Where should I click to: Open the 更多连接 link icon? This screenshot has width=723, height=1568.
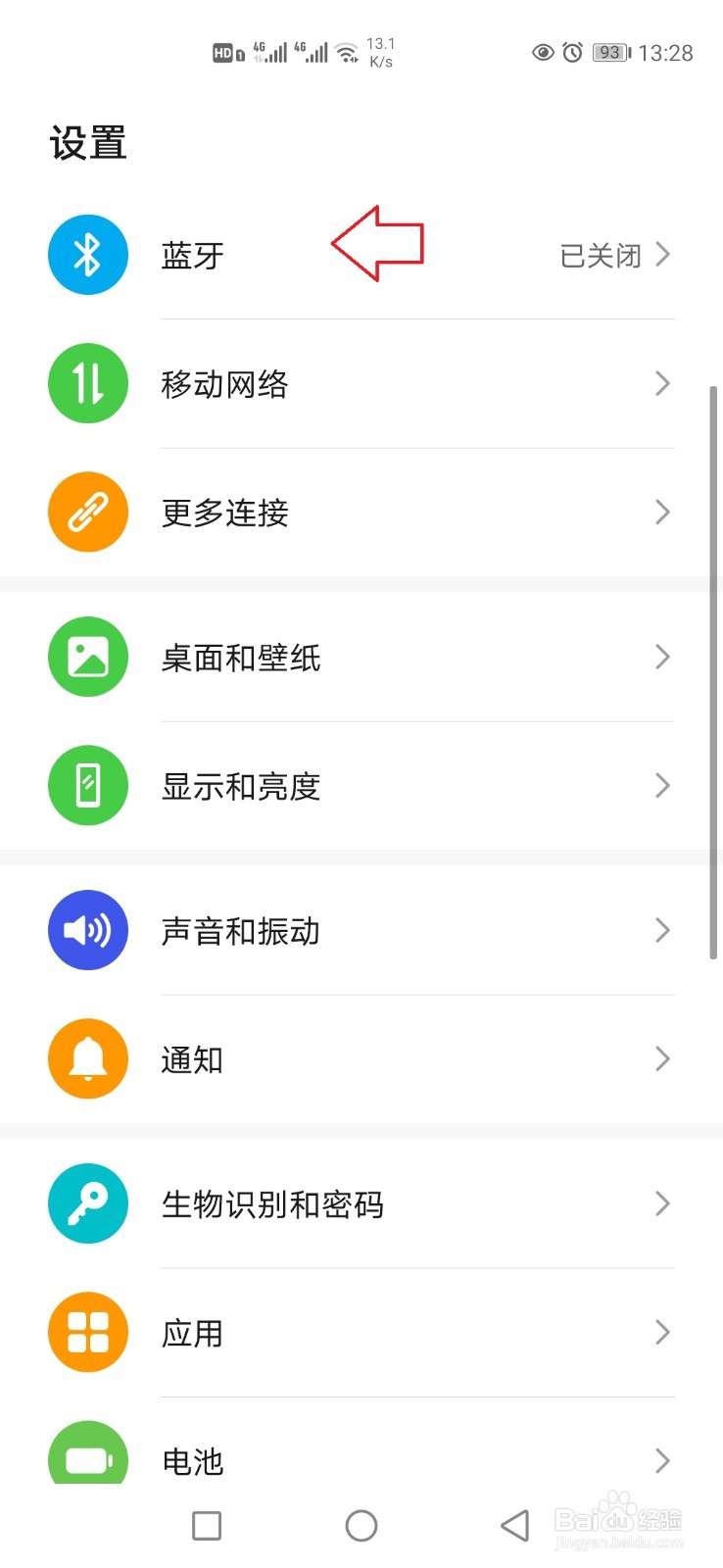click(x=87, y=512)
